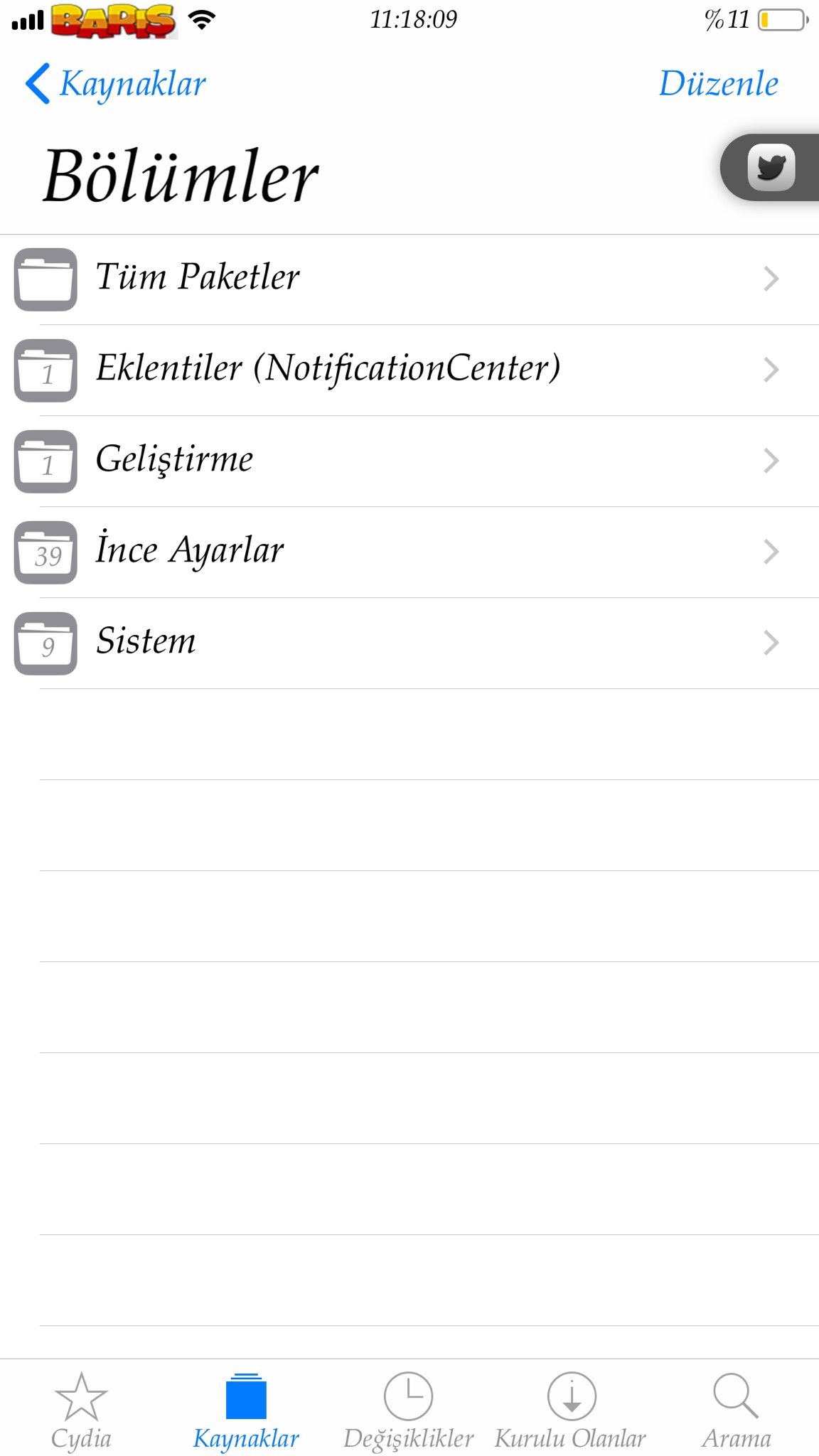Go back to Kaynaklar

pyautogui.click(x=116, y=84)
